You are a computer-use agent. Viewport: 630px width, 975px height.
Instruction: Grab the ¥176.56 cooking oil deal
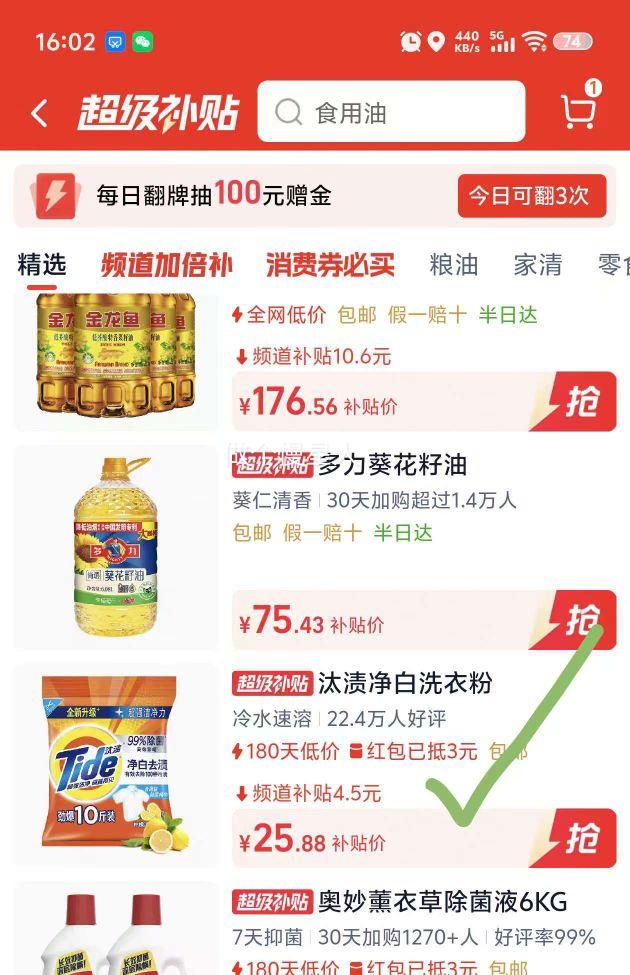tap(577, 403)
